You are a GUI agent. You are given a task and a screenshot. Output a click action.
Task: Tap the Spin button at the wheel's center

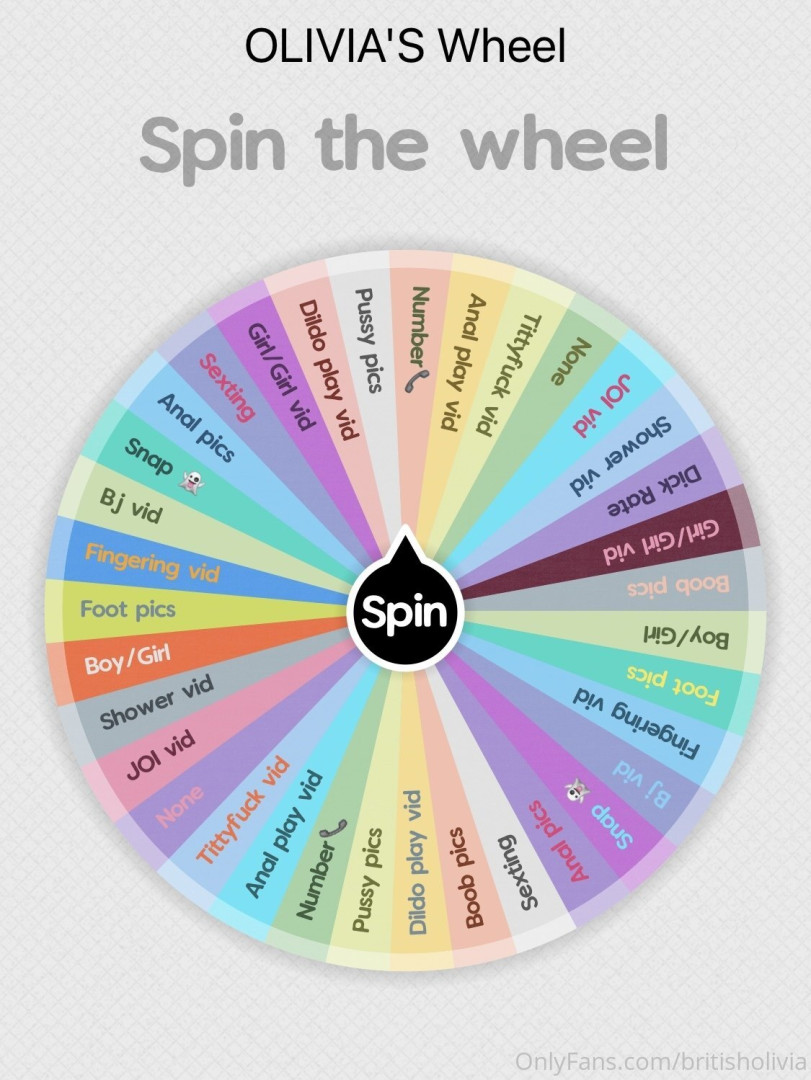[x=403, y=612]
